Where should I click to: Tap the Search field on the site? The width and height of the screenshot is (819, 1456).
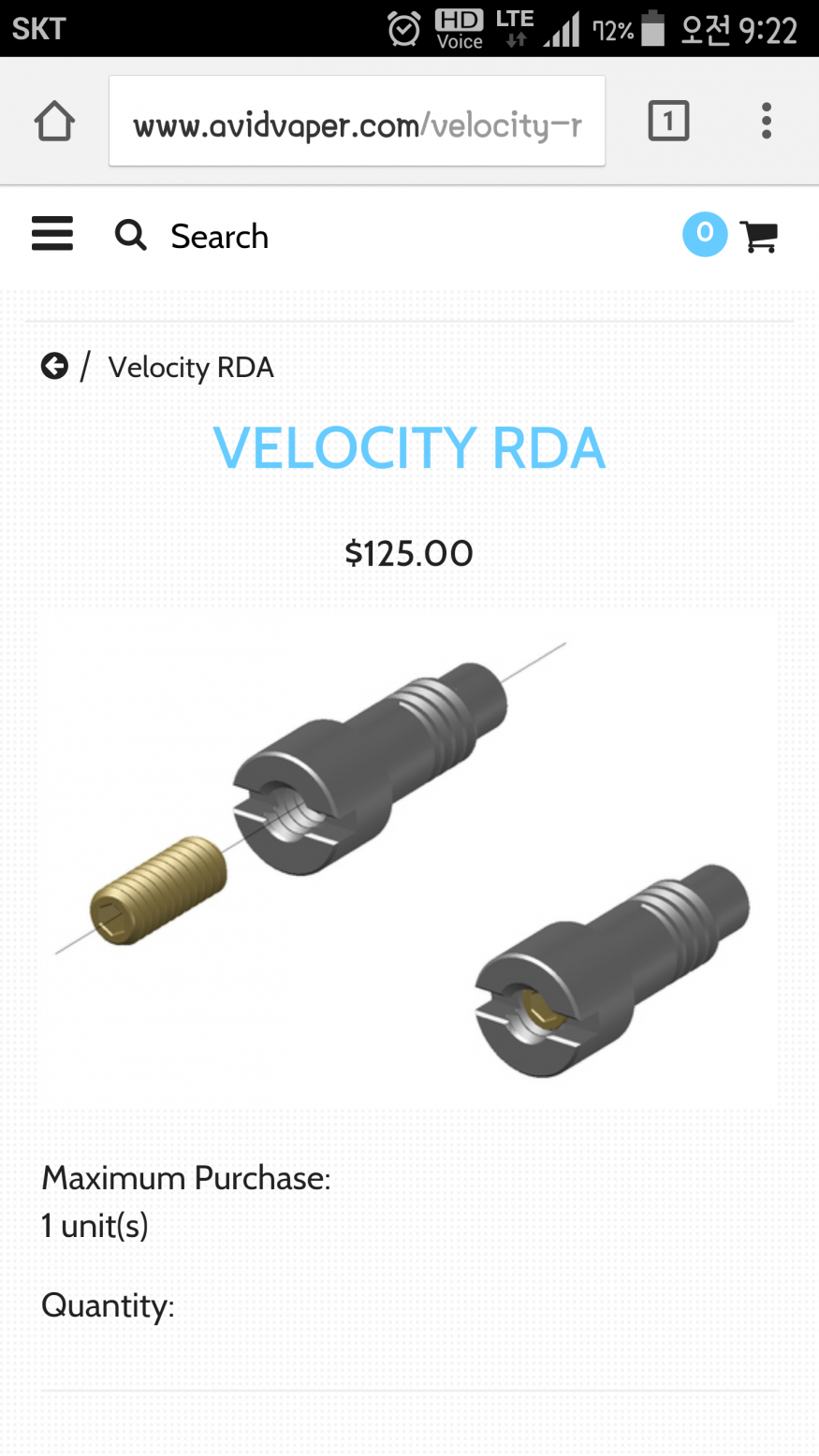tap(219, 237)
